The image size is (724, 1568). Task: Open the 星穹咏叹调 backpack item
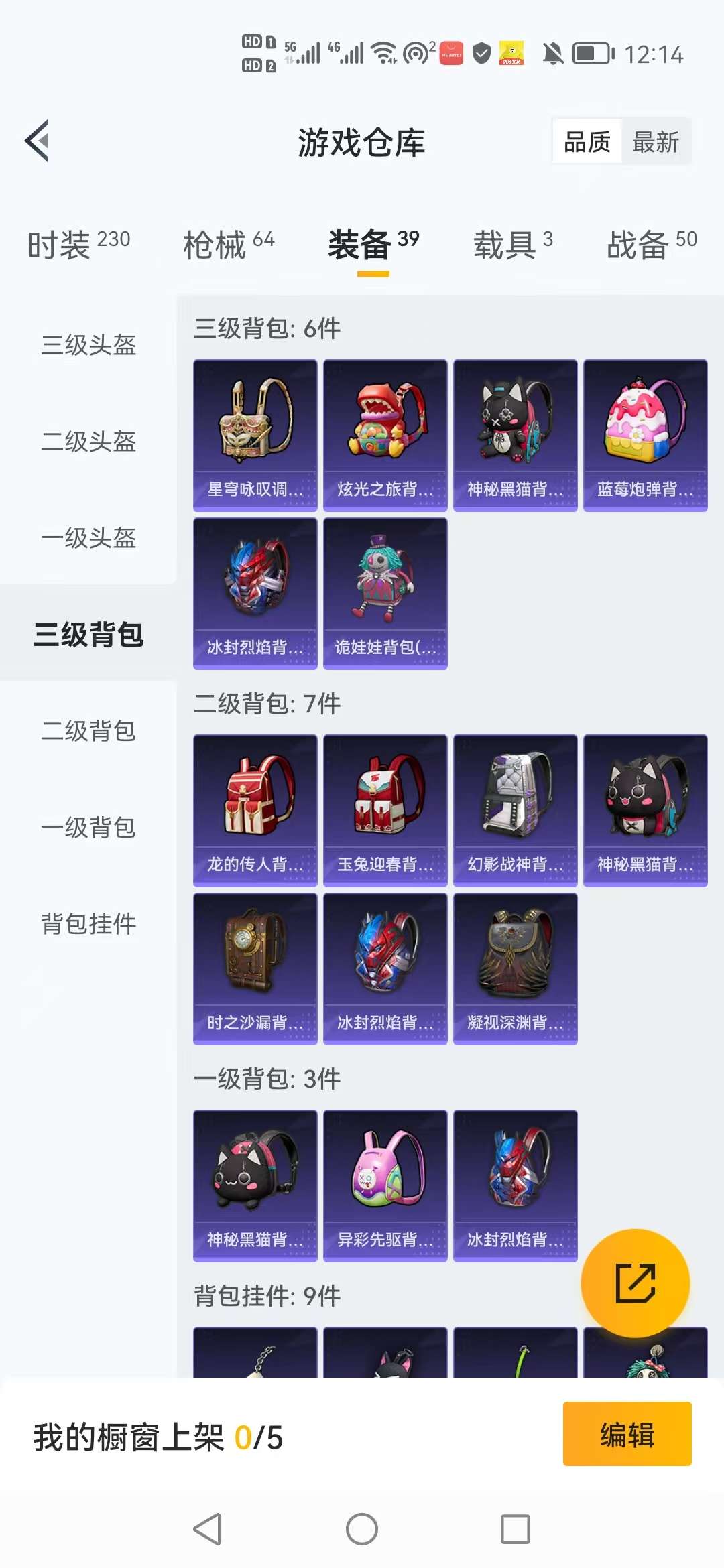[x=255, y=435]
